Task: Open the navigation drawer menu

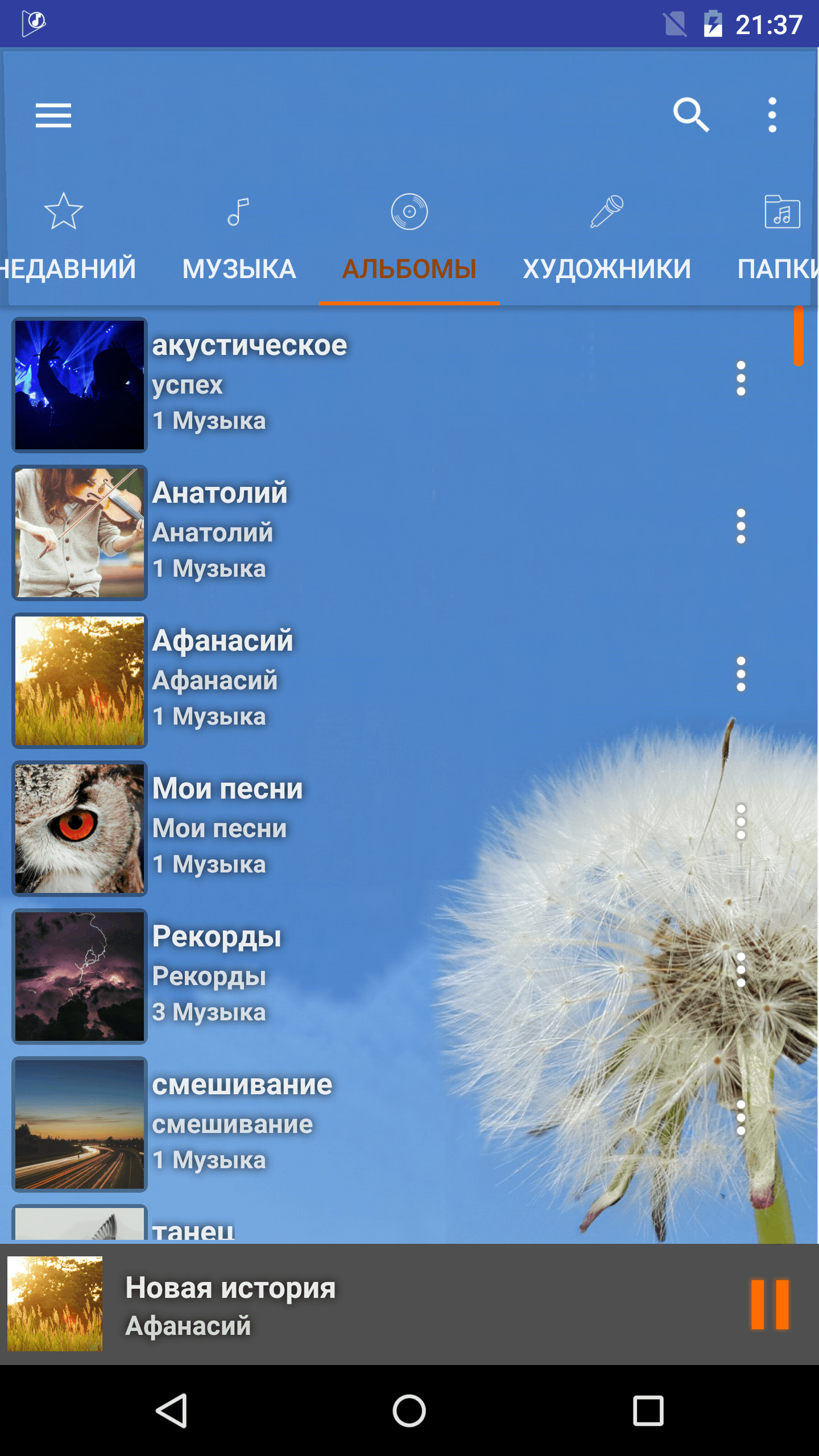Action: (x=53, y=115)
